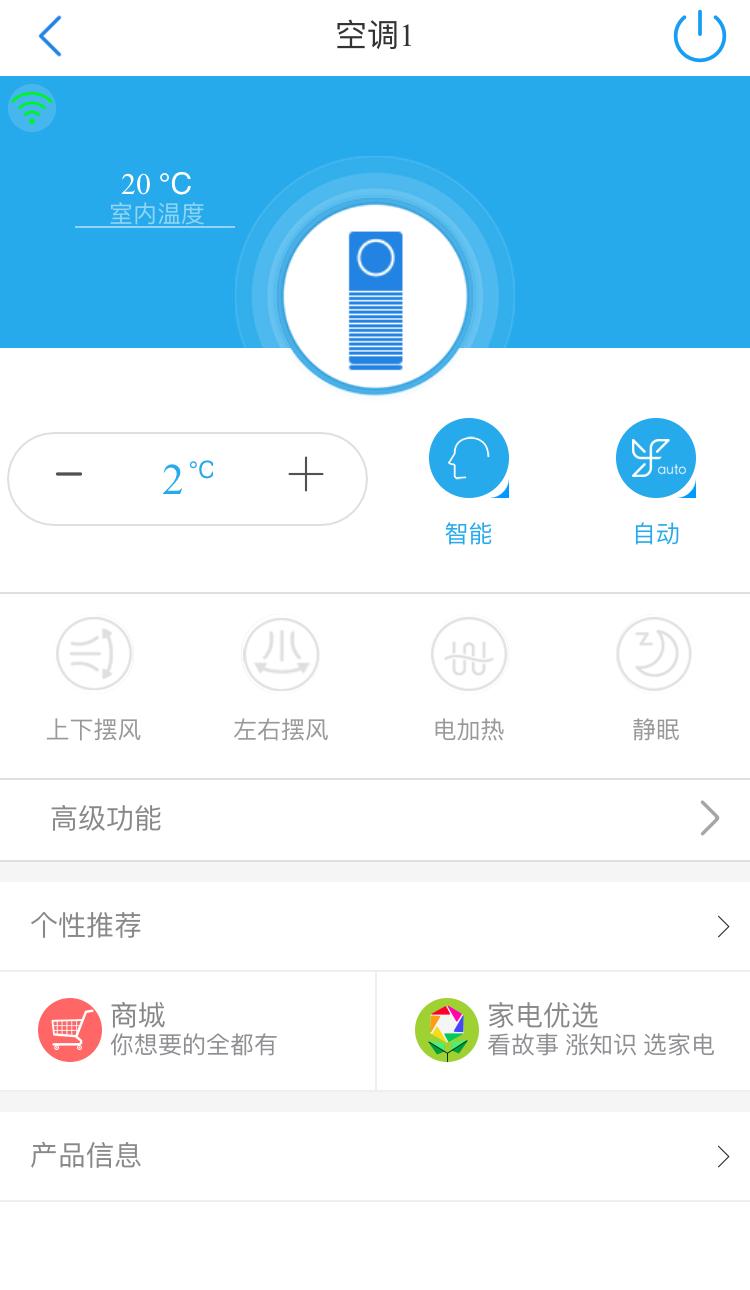Enable 左右摆风 horizontal swing
Screen dimensions: 750x1290
281,653
